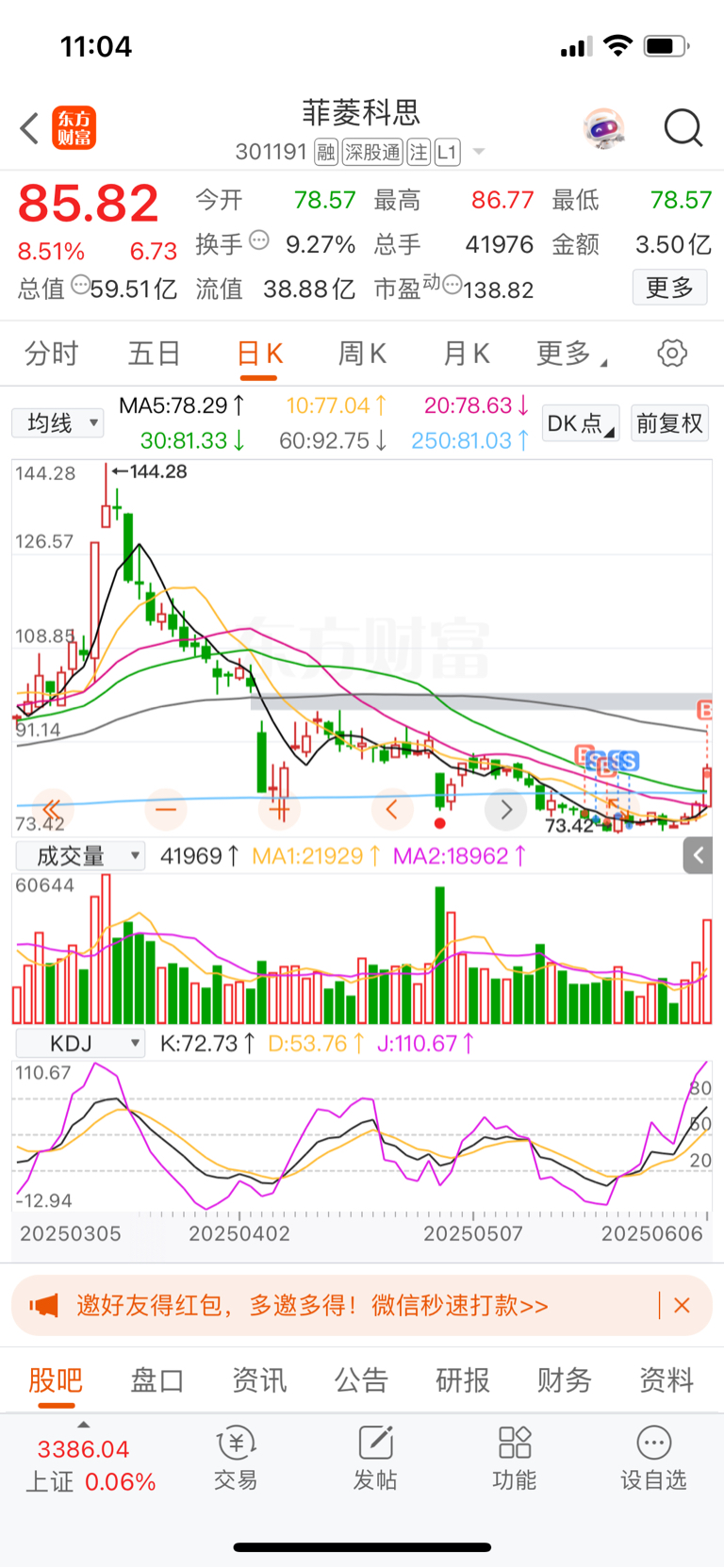
Task: Open 交易 in the bottom bar
Action: [x=236, y=1458]
